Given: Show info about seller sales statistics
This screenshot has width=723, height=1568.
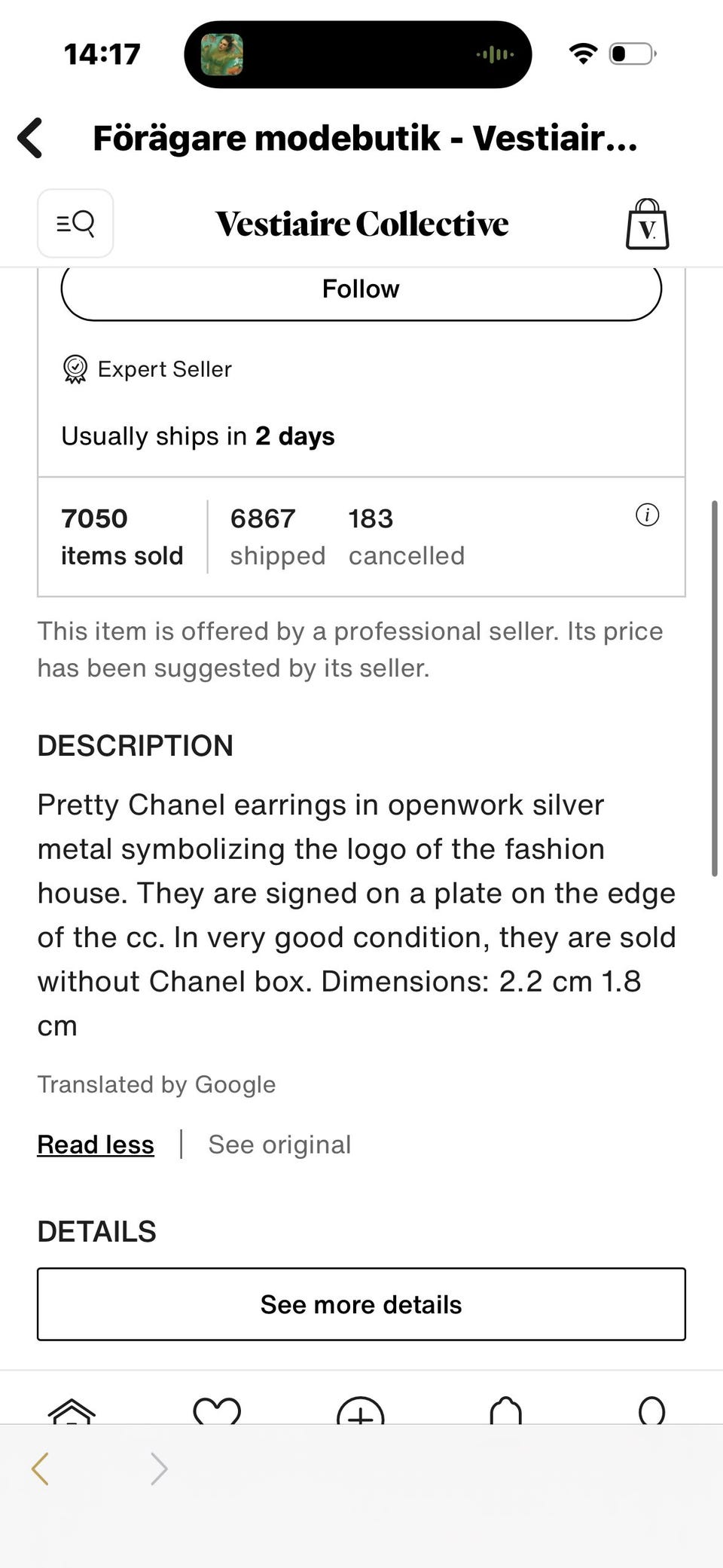Looking at the screenshot, I should coord(647,515).
